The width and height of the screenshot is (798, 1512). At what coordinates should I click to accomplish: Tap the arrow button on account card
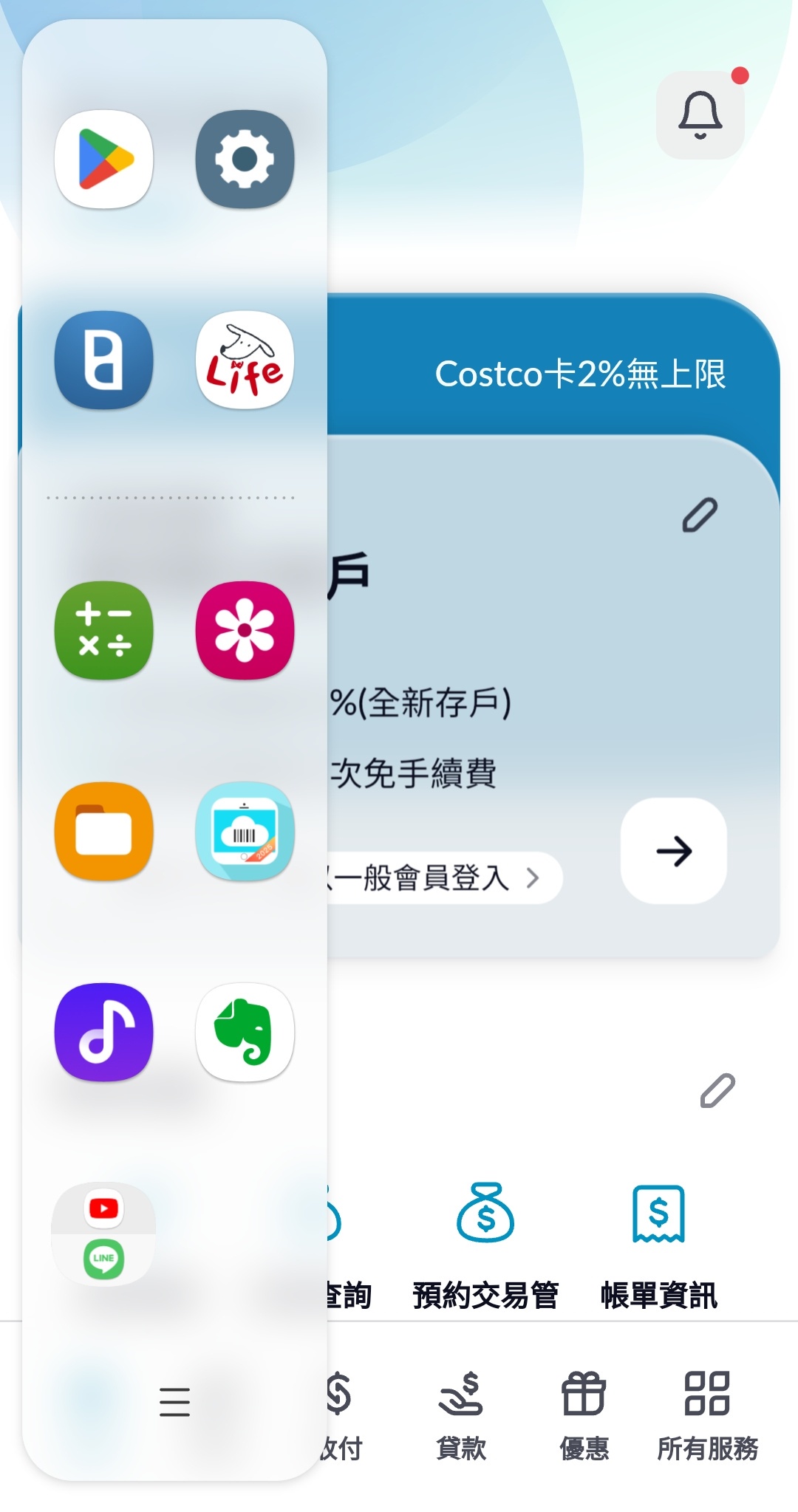pyautogui.click(x=673, y=851)
